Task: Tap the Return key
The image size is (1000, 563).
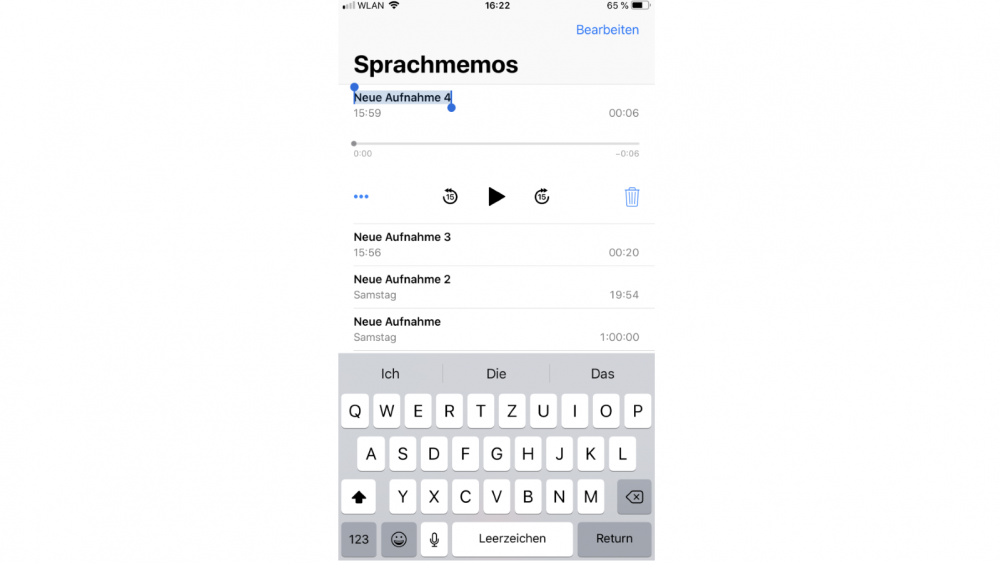Action: tap(614, 539)
